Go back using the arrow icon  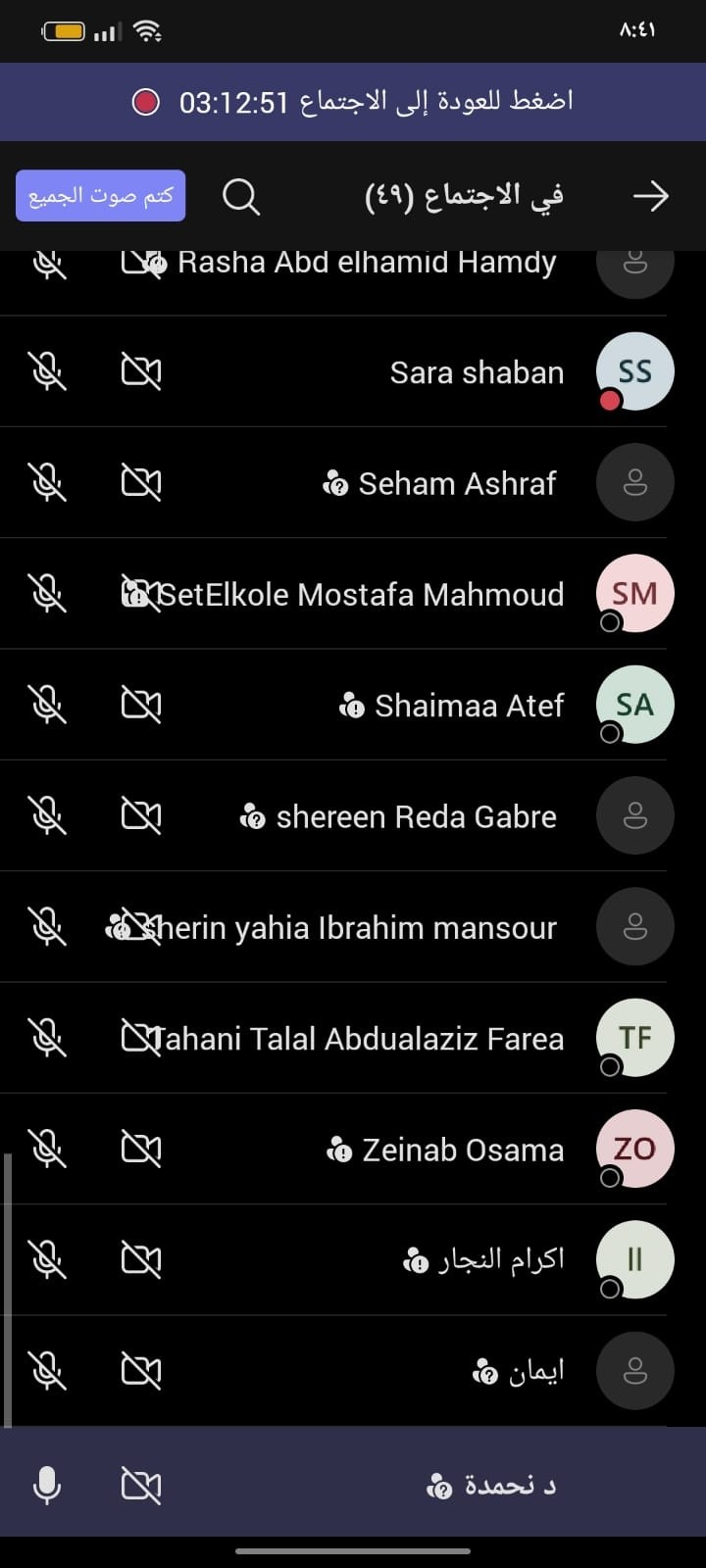(650, 196)
